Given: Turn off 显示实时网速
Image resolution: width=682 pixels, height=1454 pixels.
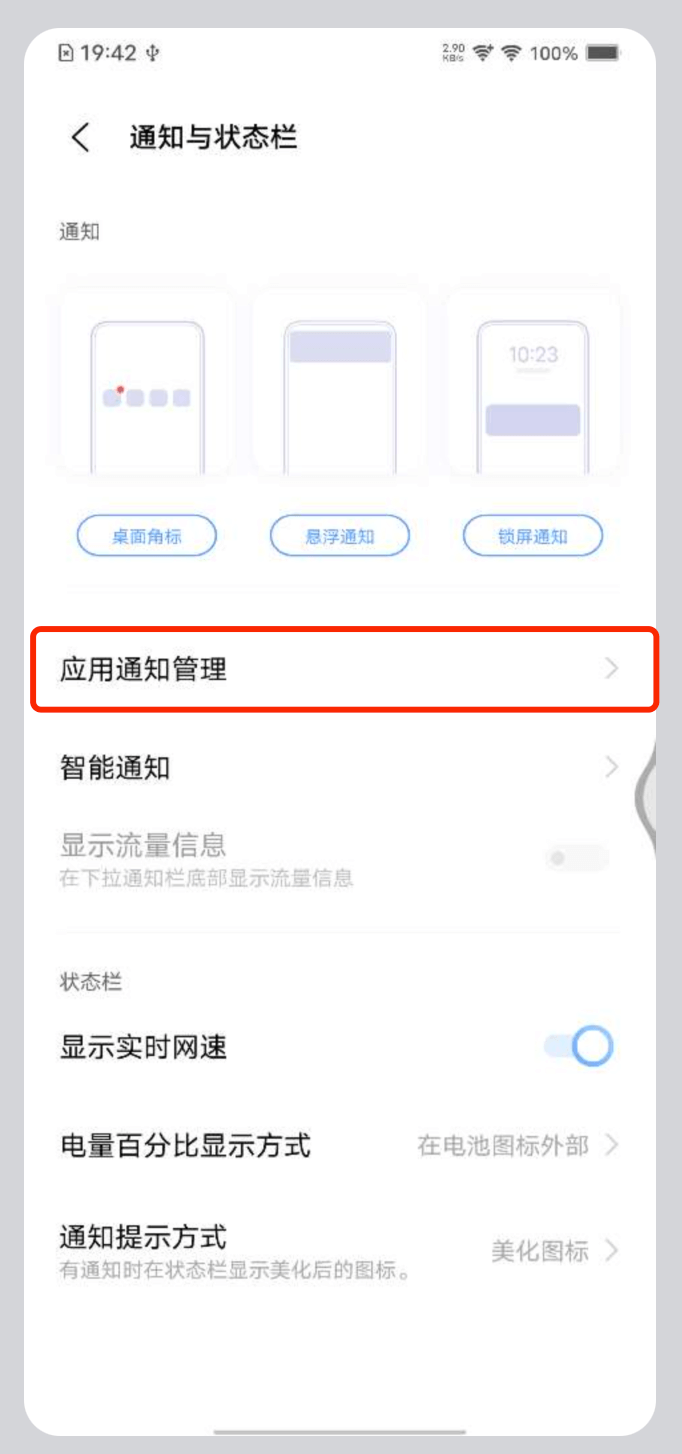Looking at the screenshot, I should click(579, 1047).
